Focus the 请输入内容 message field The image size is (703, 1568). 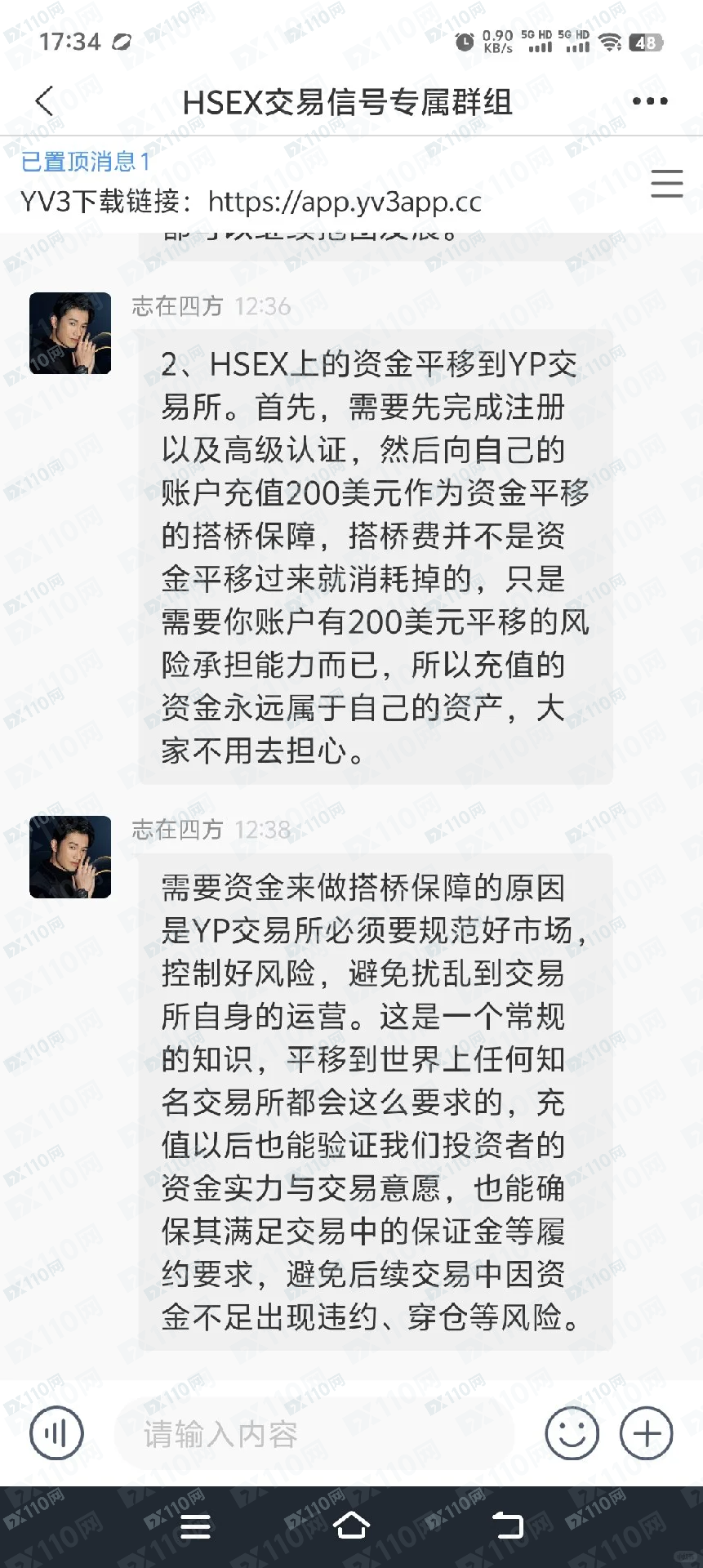click(314, 1433)
